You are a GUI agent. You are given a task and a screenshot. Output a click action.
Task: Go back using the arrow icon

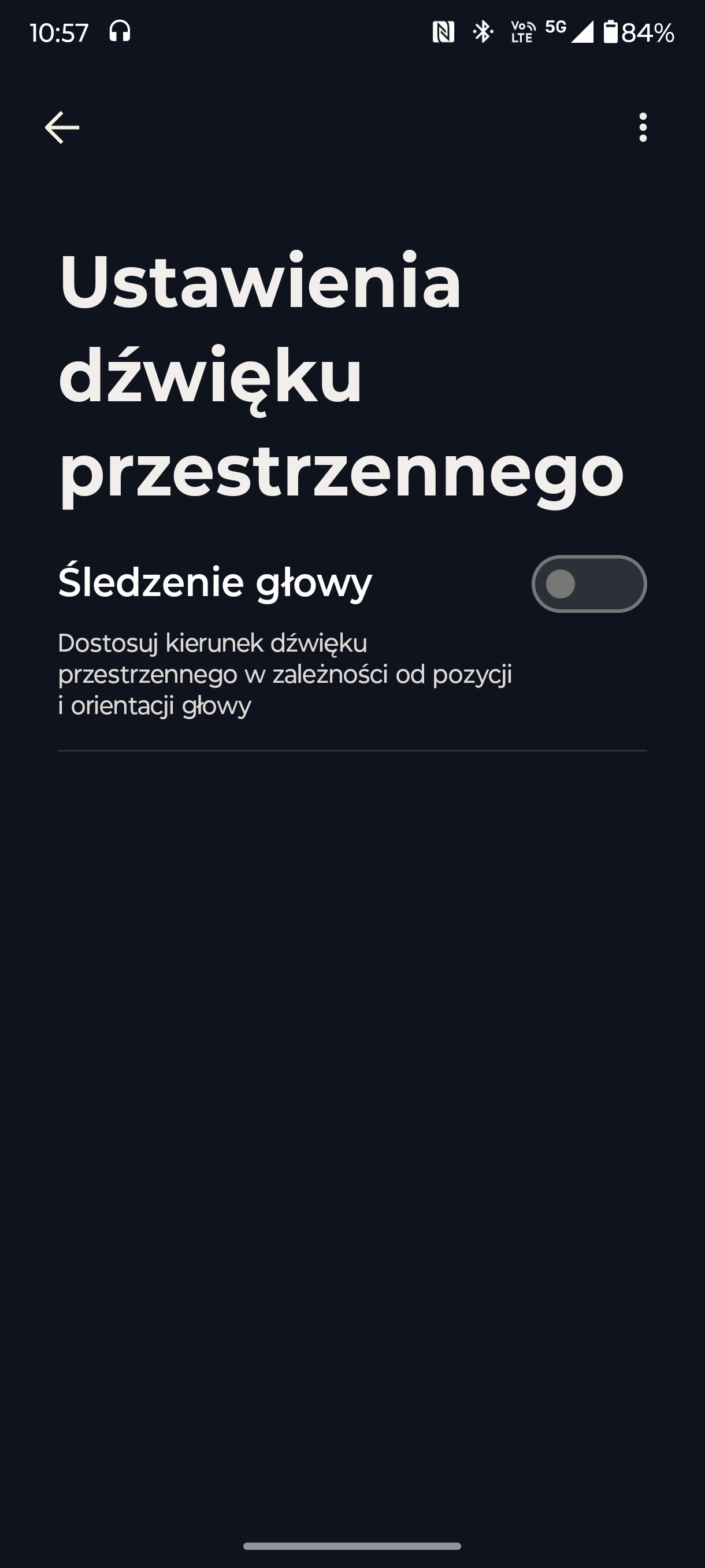pyautogui.click(x=62, y=127)
